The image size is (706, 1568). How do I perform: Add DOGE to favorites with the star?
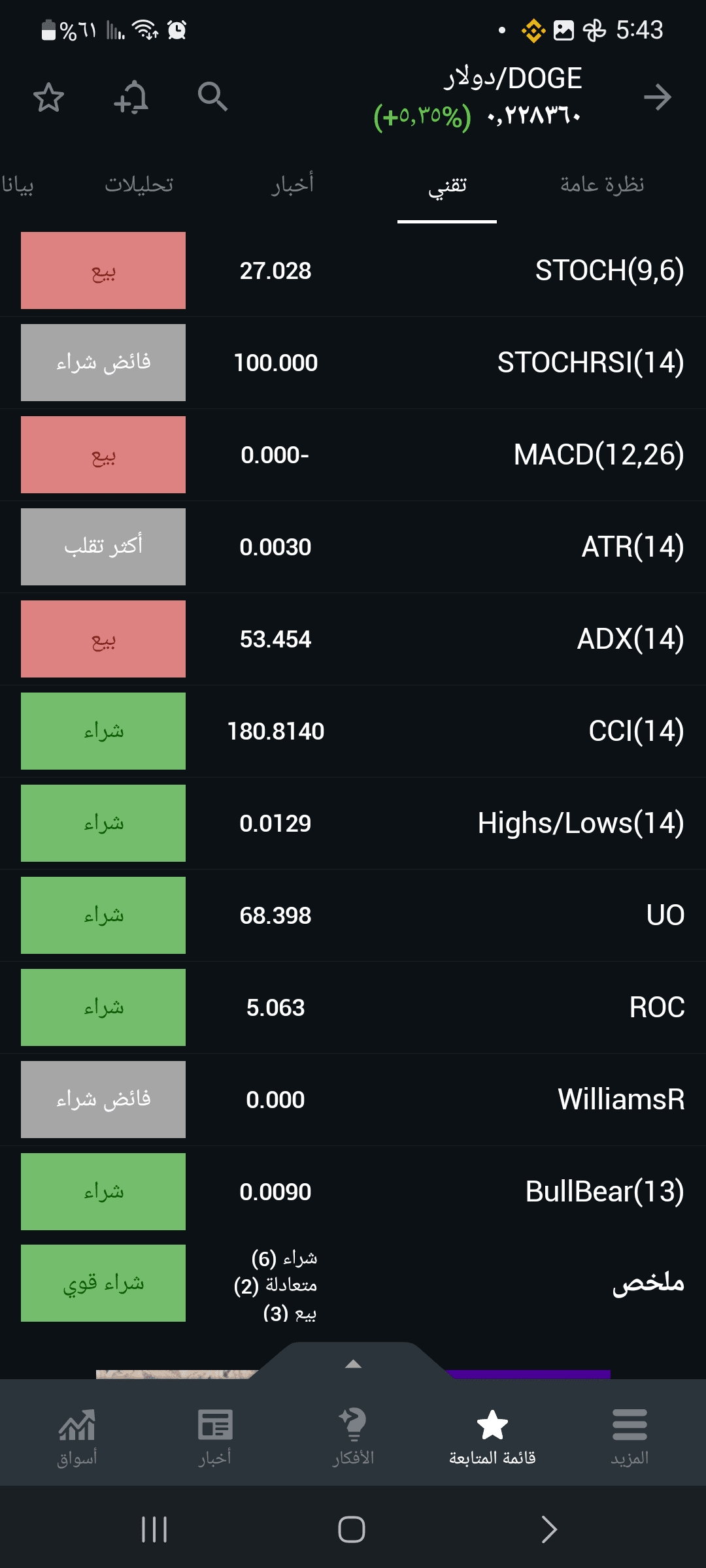click(48, 97)
